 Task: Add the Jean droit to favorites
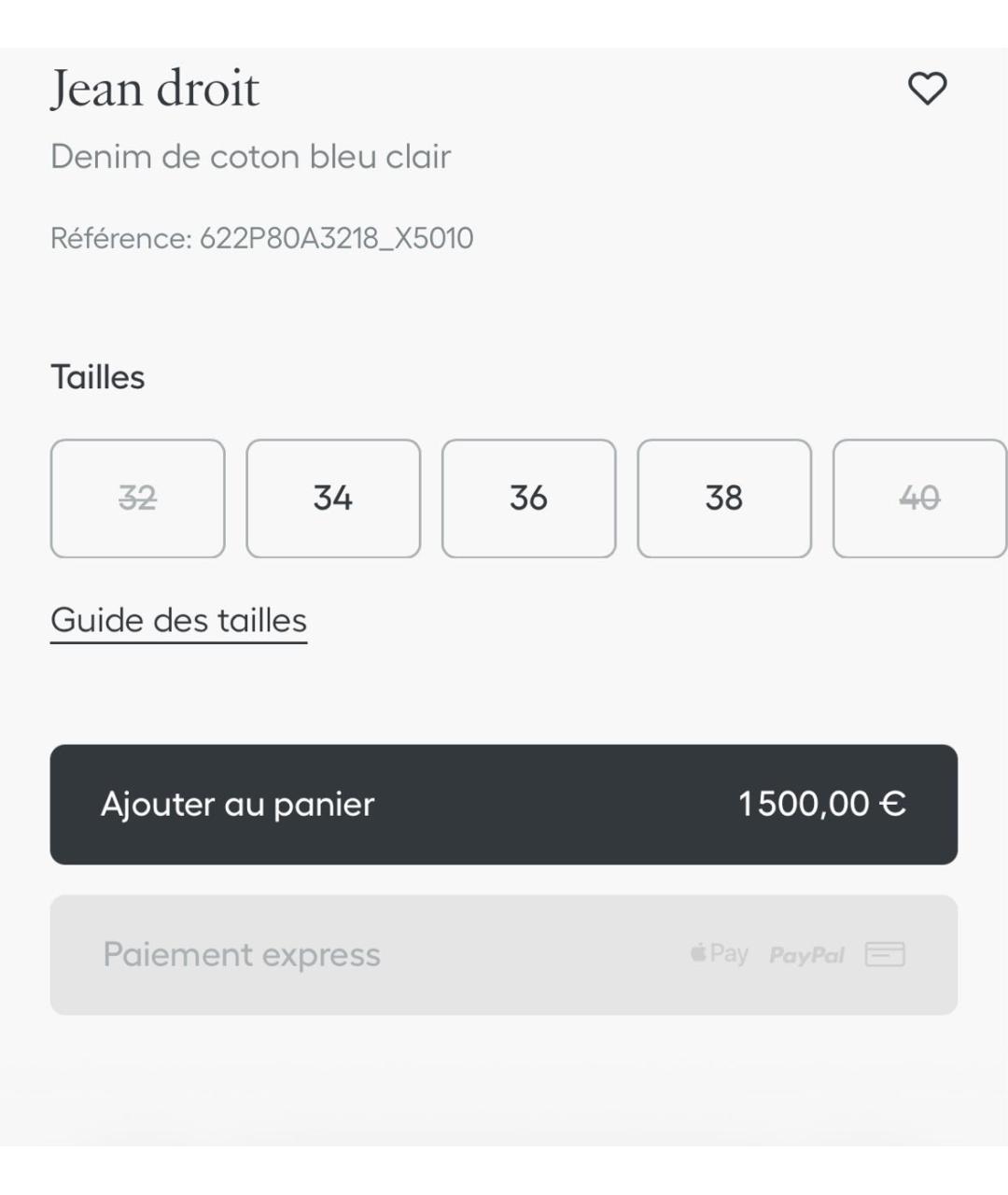point(927,89)
